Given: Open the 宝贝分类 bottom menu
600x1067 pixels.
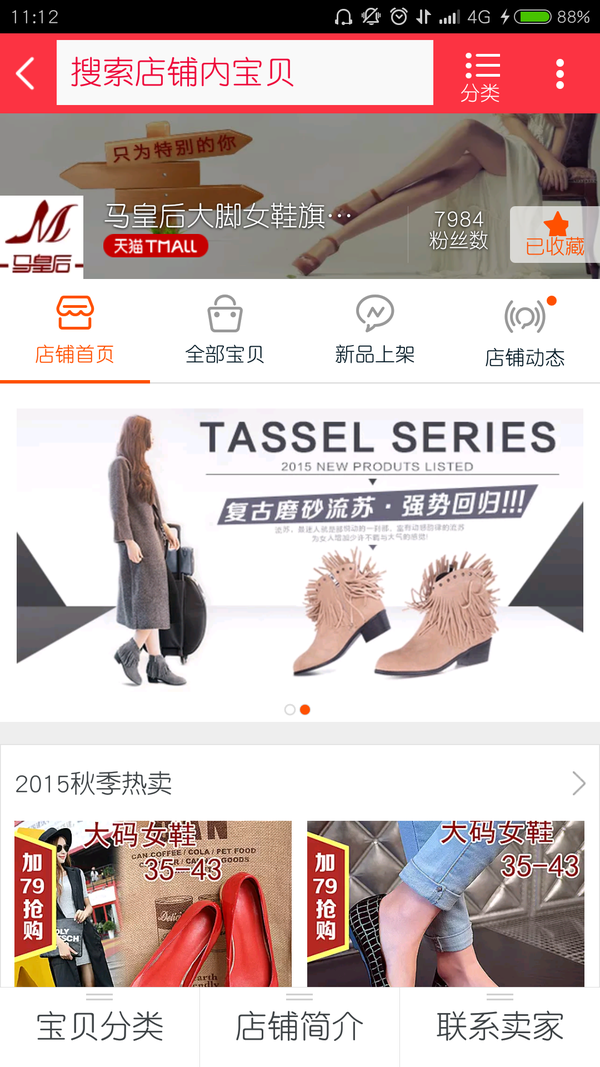Looking at the screenshot, I should tap(100, 1026).
